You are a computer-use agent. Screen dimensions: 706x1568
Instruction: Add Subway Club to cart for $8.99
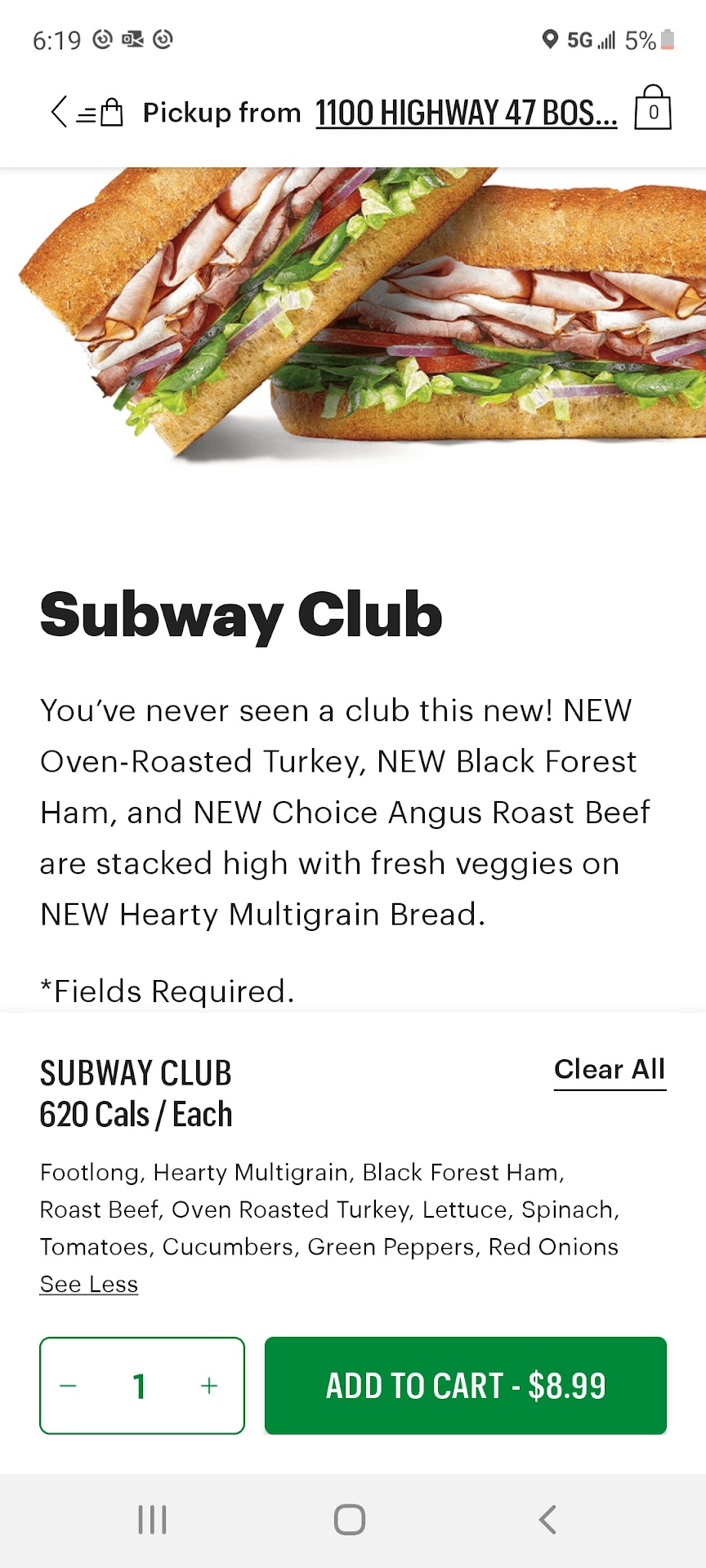[466, 1386]
